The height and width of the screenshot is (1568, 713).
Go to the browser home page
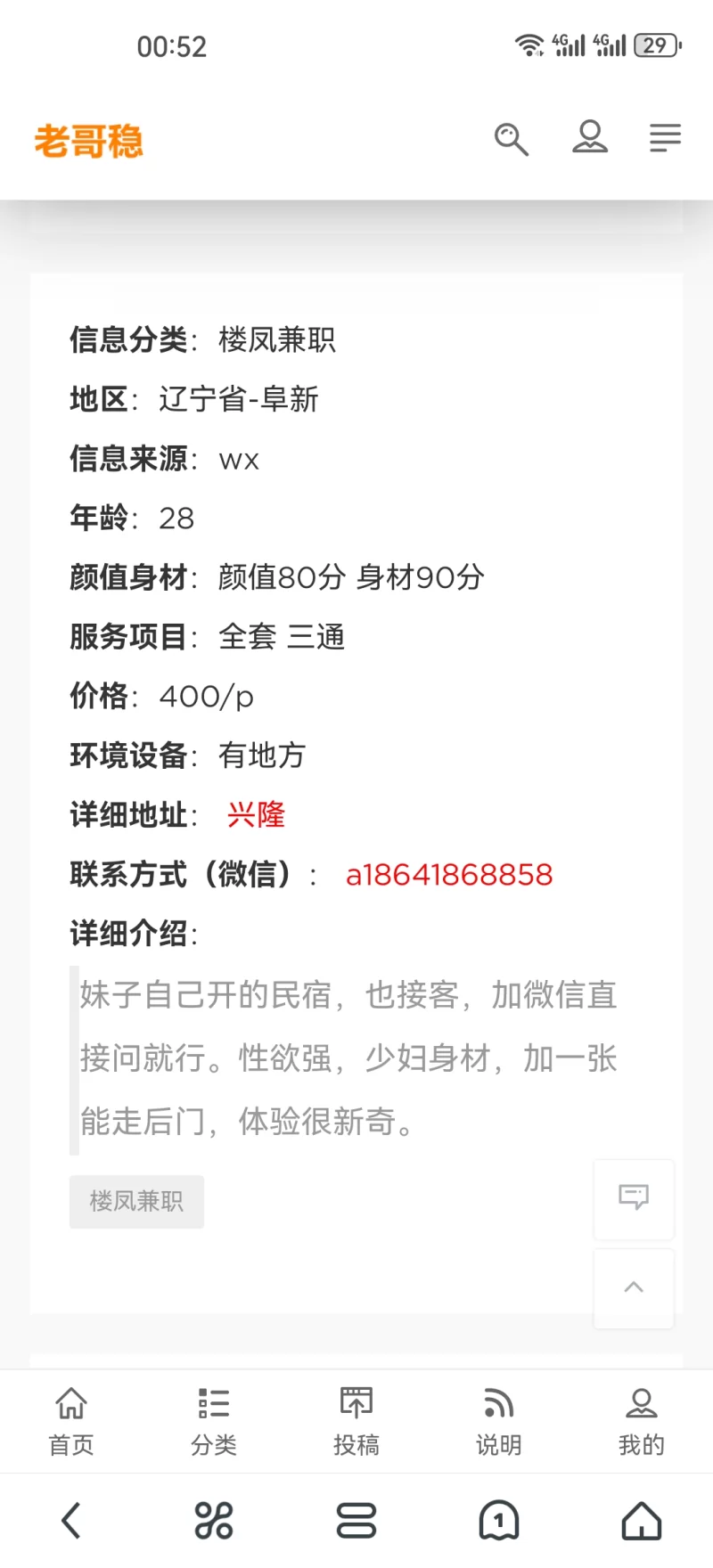click(642, 1521)
